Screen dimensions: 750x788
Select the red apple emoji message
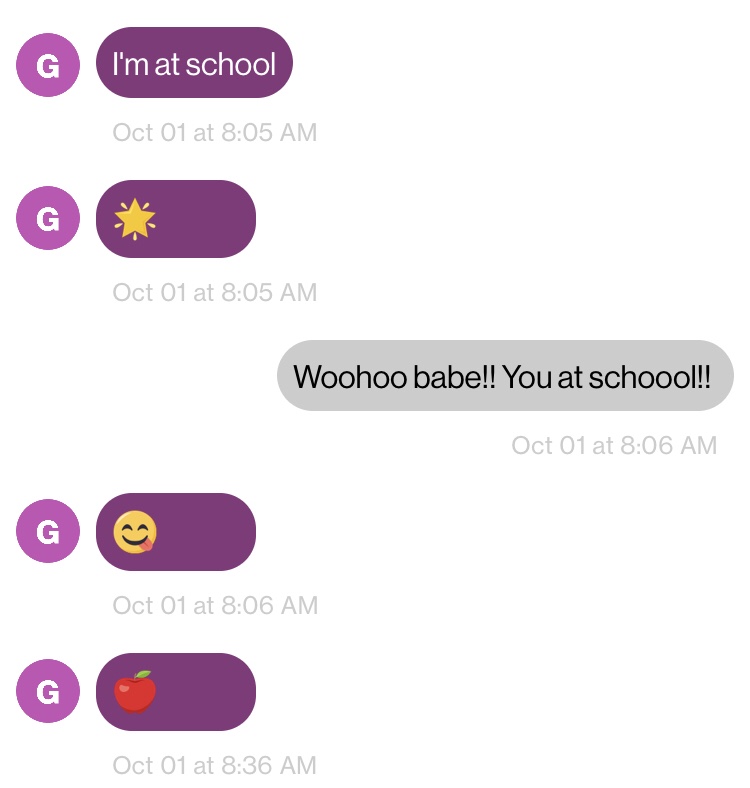pyautogui.click(x=176, y=691)
